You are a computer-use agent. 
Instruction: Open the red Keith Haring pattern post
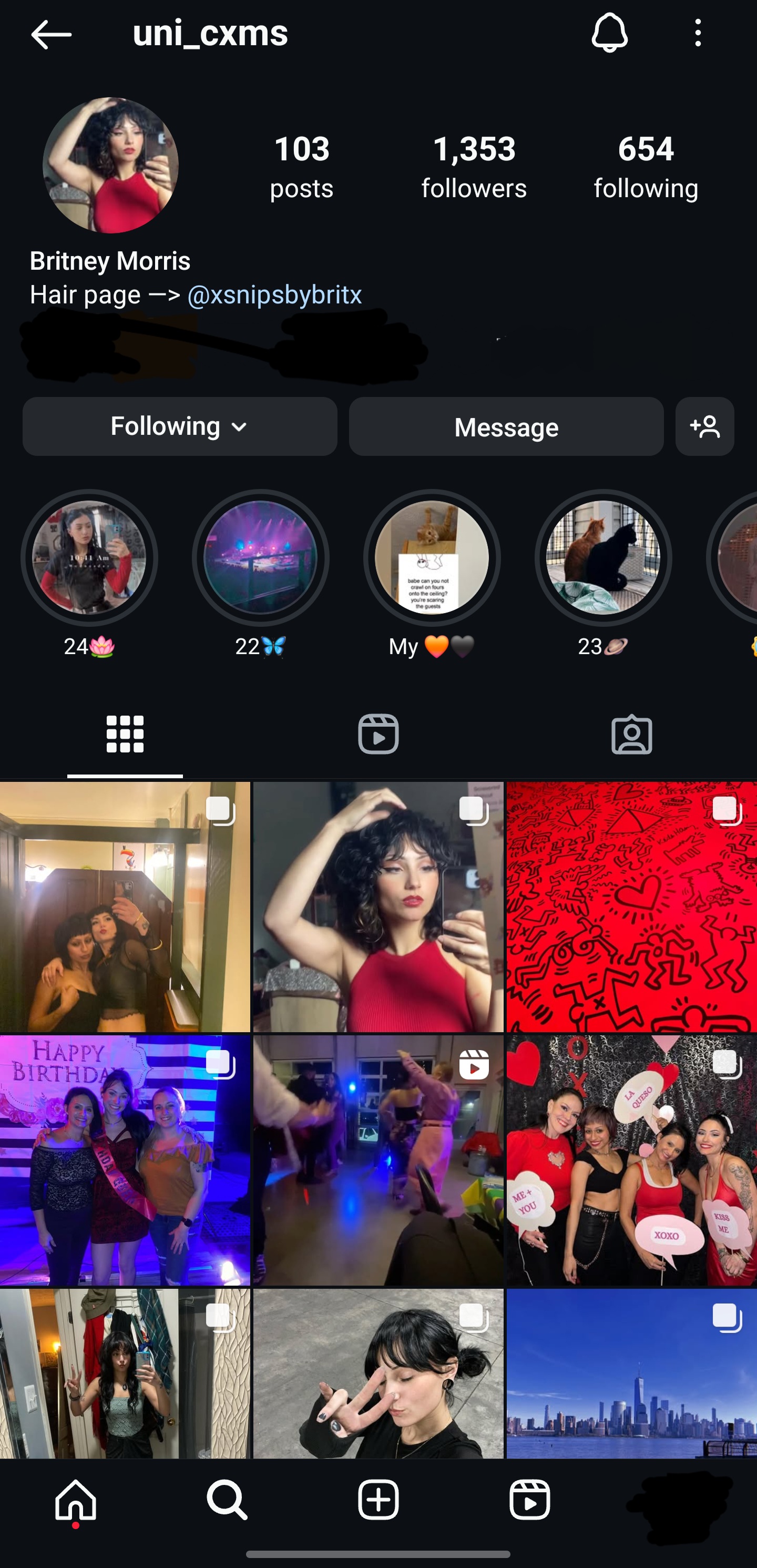click(x=632, y=907)
